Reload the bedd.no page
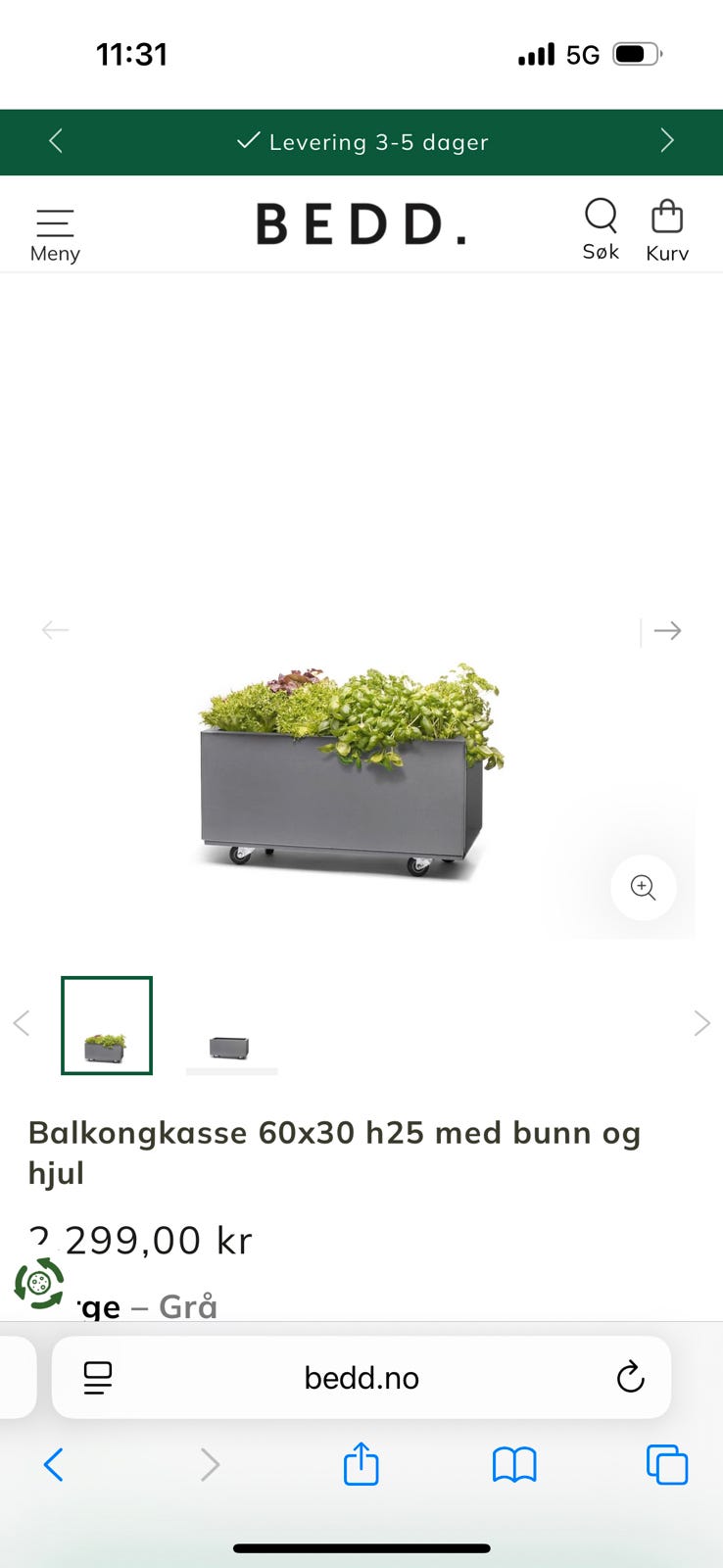723x1568 pixels. point(630,1377)
